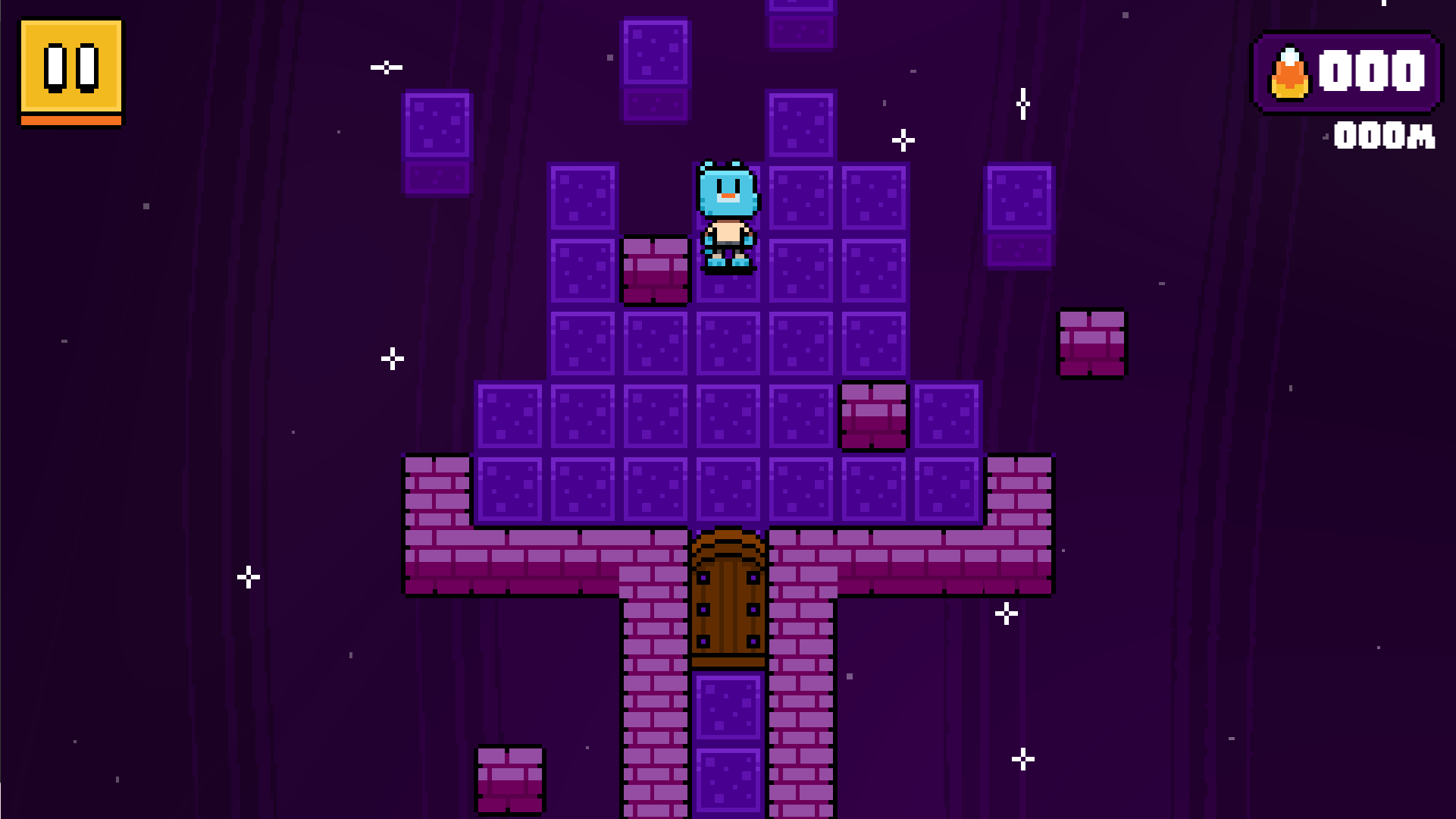This screenshot has width=1456, height=819.
Task: Pause the game with the yellow button
Action: click(71, 70)
